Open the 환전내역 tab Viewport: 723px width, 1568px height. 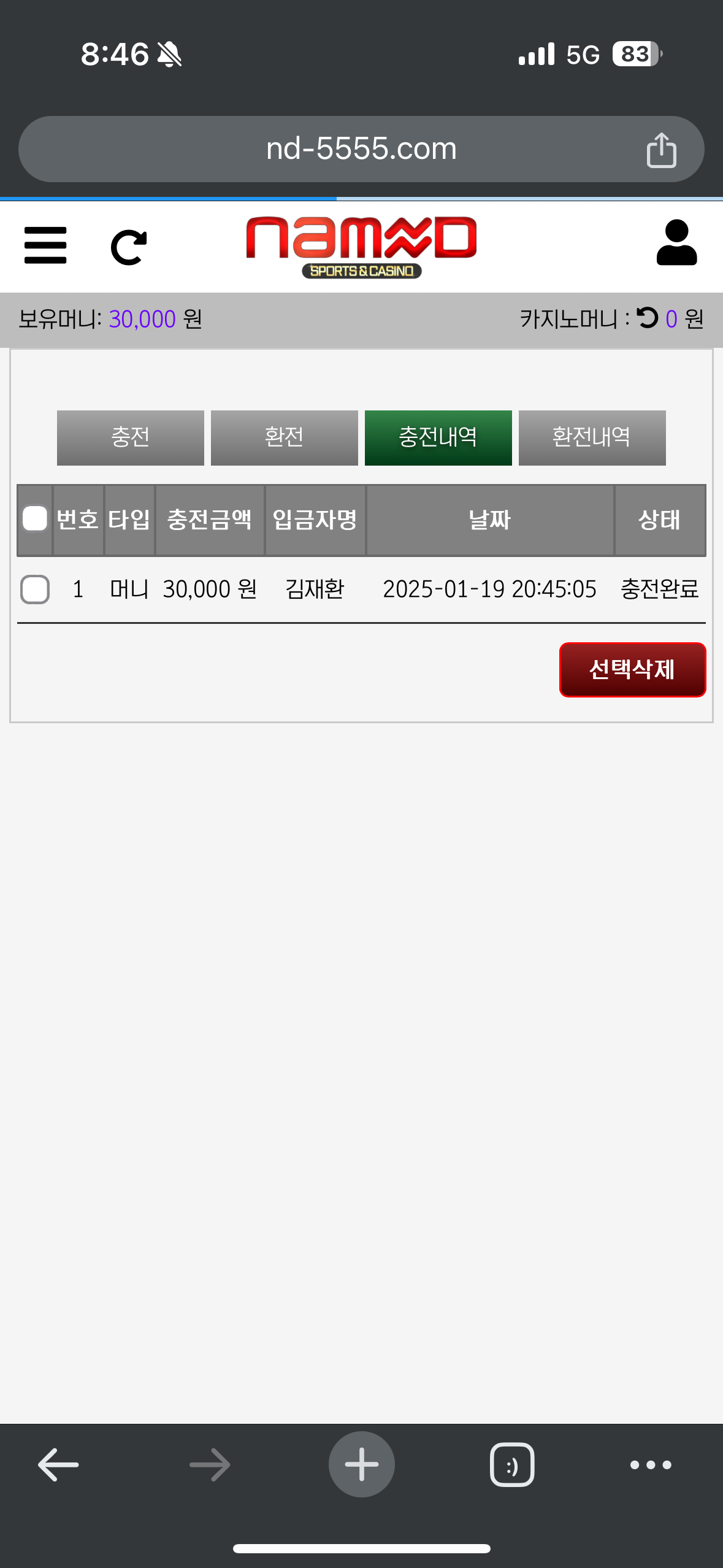592,437
